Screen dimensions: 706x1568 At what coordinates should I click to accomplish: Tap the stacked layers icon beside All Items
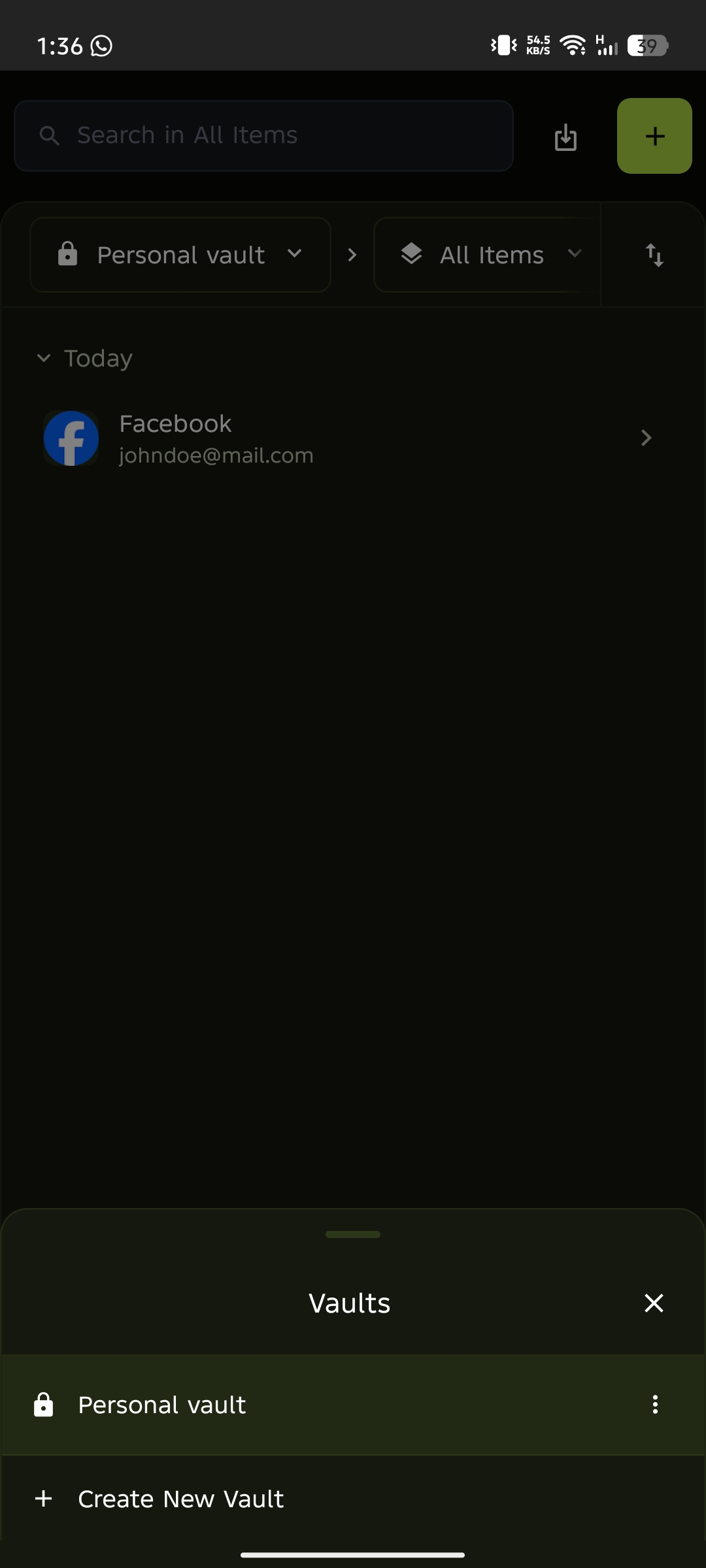pyautogui.click(x=412, y=254)
